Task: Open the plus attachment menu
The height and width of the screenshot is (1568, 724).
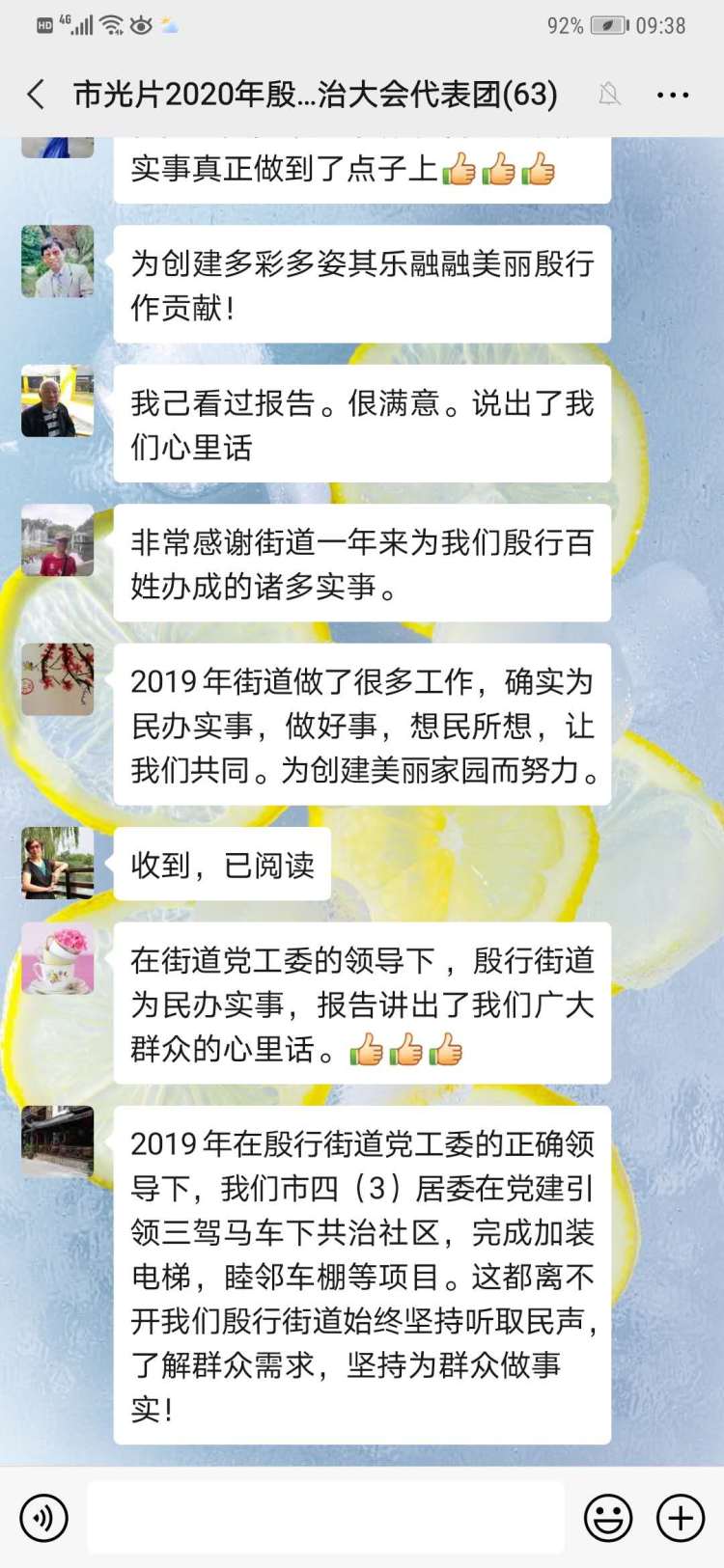Action: coord(681,1518)
